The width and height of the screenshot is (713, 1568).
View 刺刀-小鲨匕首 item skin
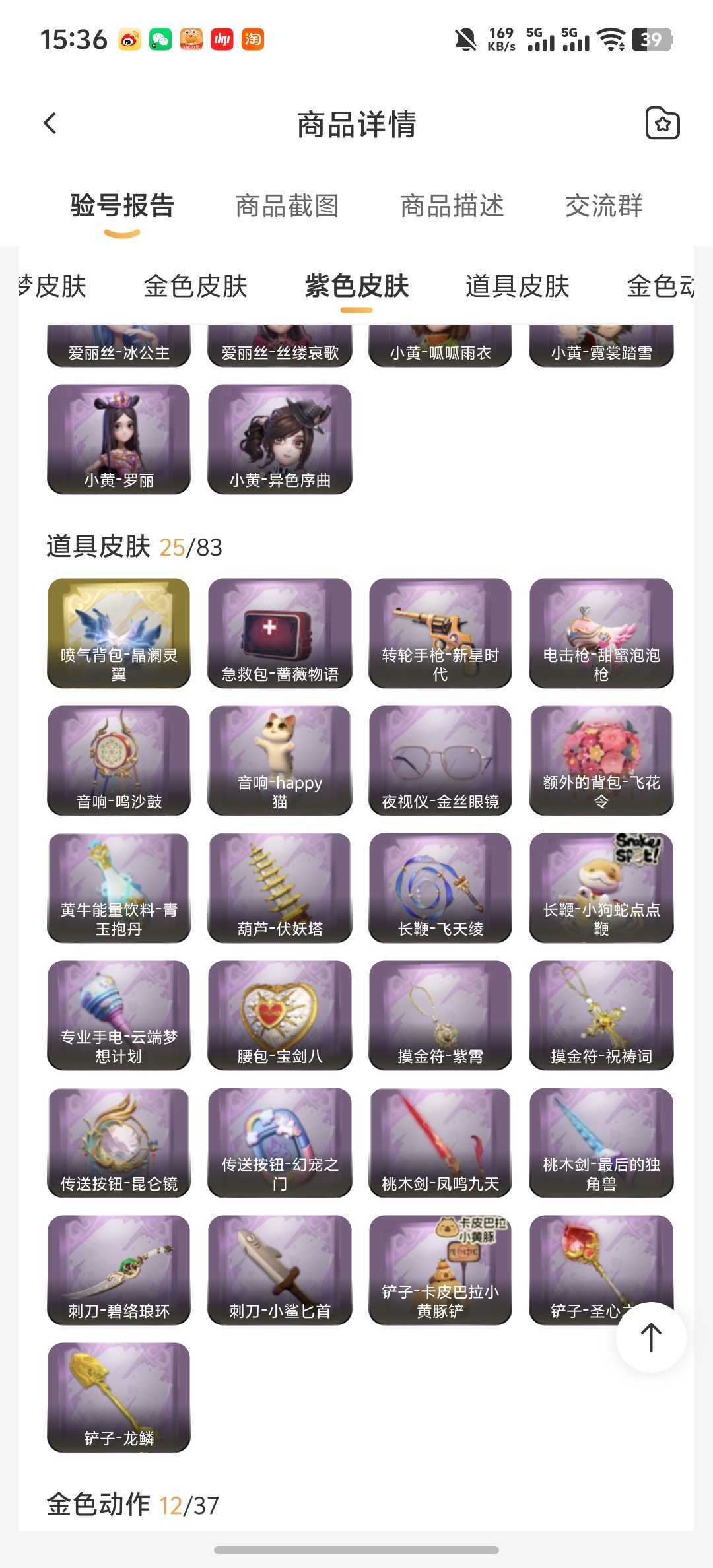279,1270
